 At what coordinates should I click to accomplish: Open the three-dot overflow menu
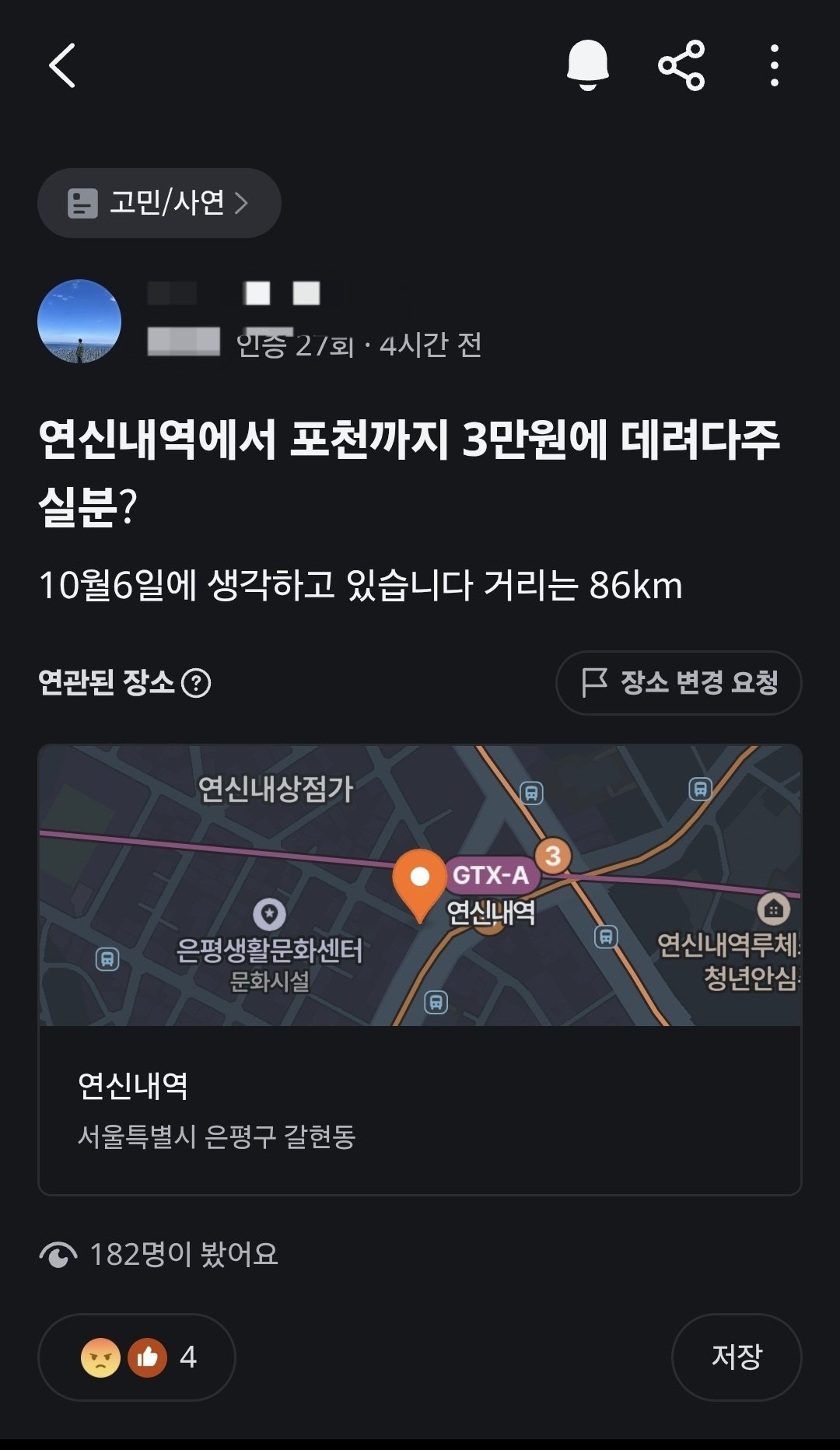[x=772, y=65]
